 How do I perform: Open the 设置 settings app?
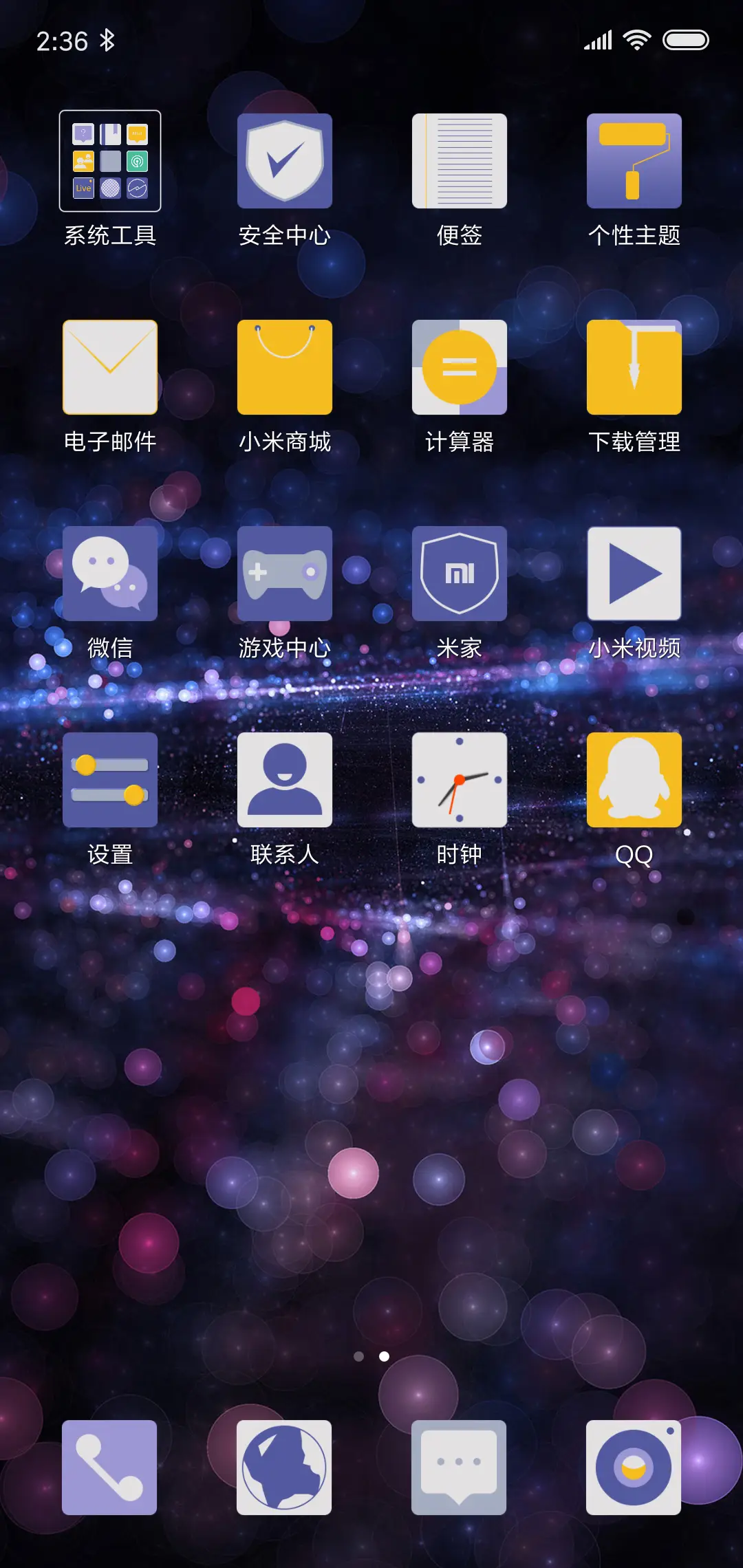110,781
